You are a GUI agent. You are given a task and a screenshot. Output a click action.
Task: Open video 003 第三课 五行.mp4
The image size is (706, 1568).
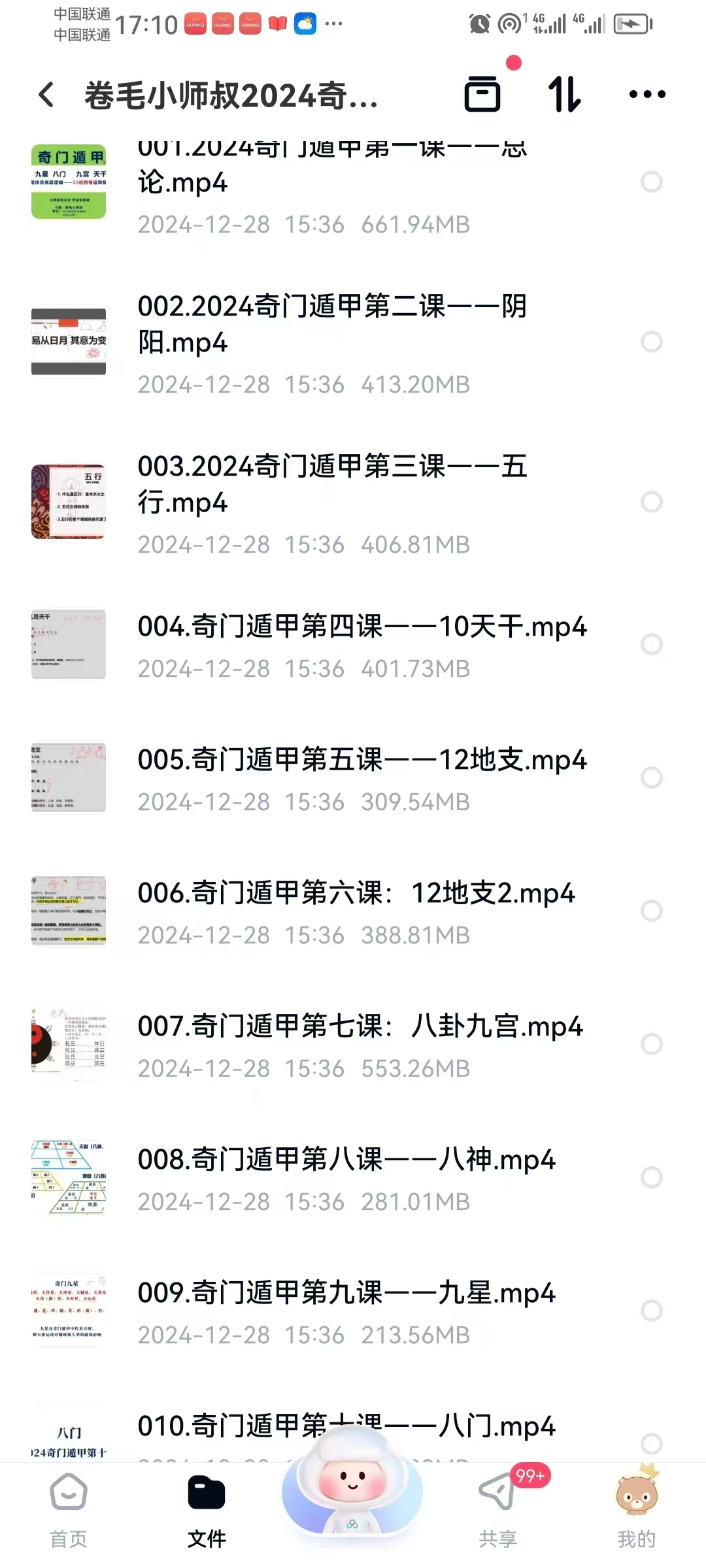click(331, 484)
